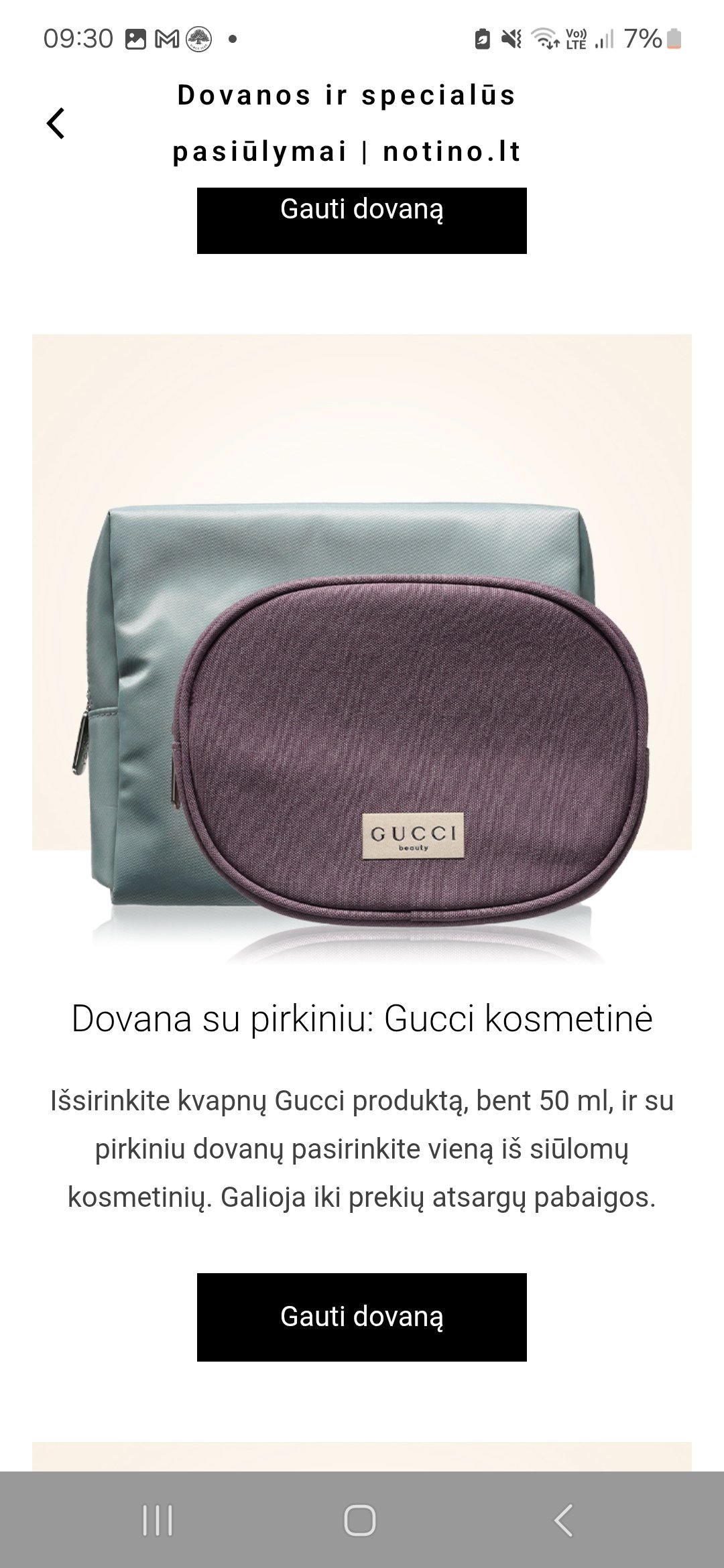The height and width of the screenshot is (1568, 724).
Task: Go back using the header back arrow
Action: pyautogui.click(x=56, y=123)
